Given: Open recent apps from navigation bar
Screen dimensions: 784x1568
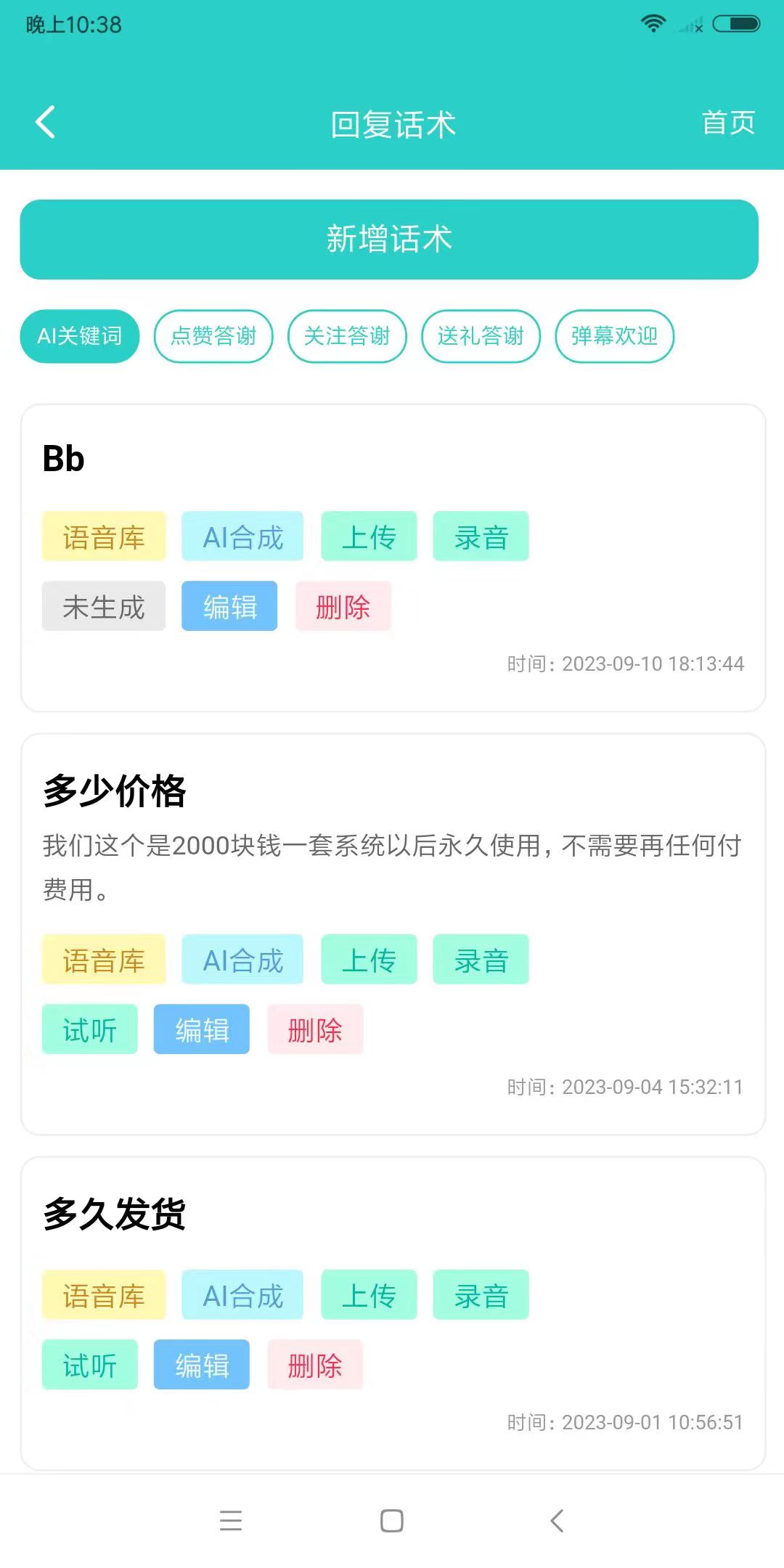Looking at the screenshot, I should [x=231, y=1520].
